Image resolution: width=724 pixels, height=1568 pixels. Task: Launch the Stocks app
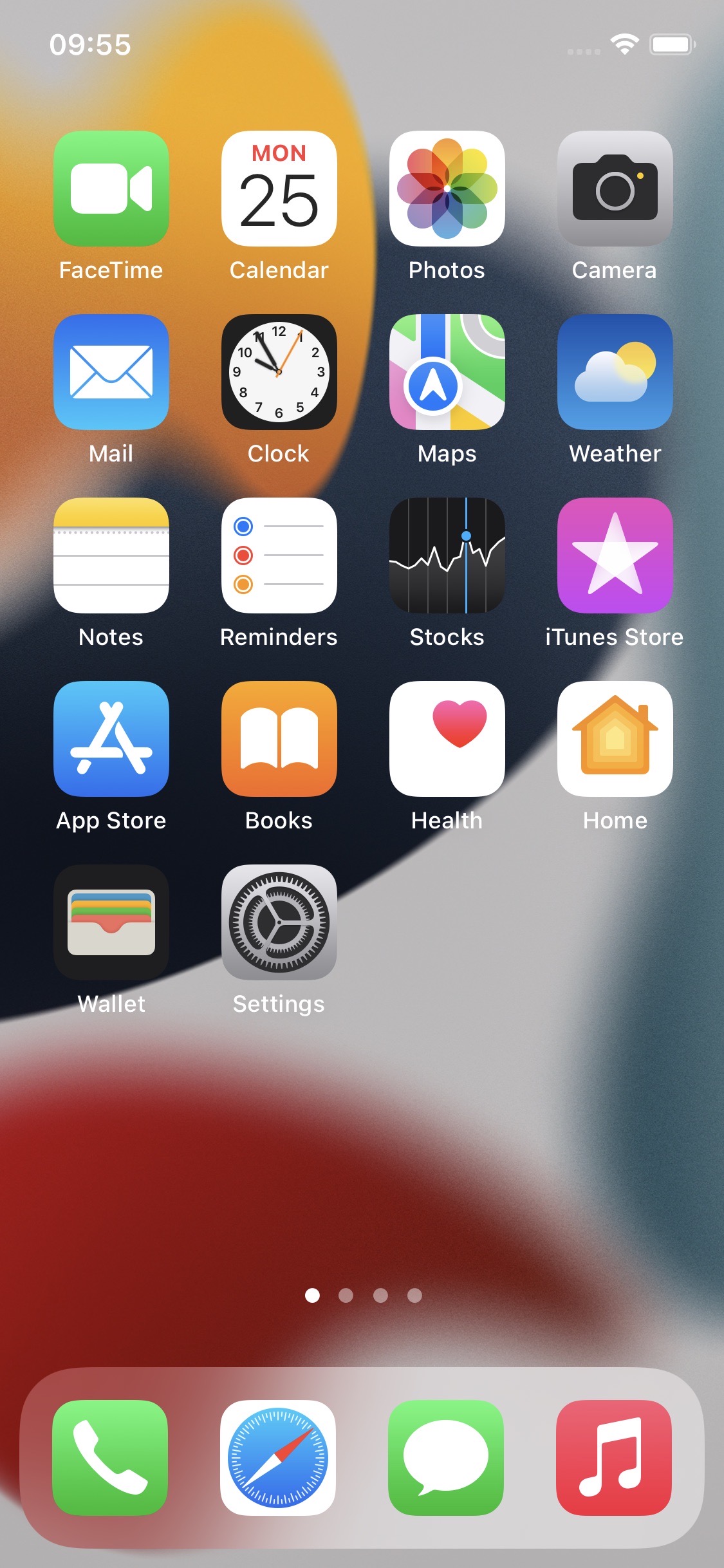click(x=447, y=555)
